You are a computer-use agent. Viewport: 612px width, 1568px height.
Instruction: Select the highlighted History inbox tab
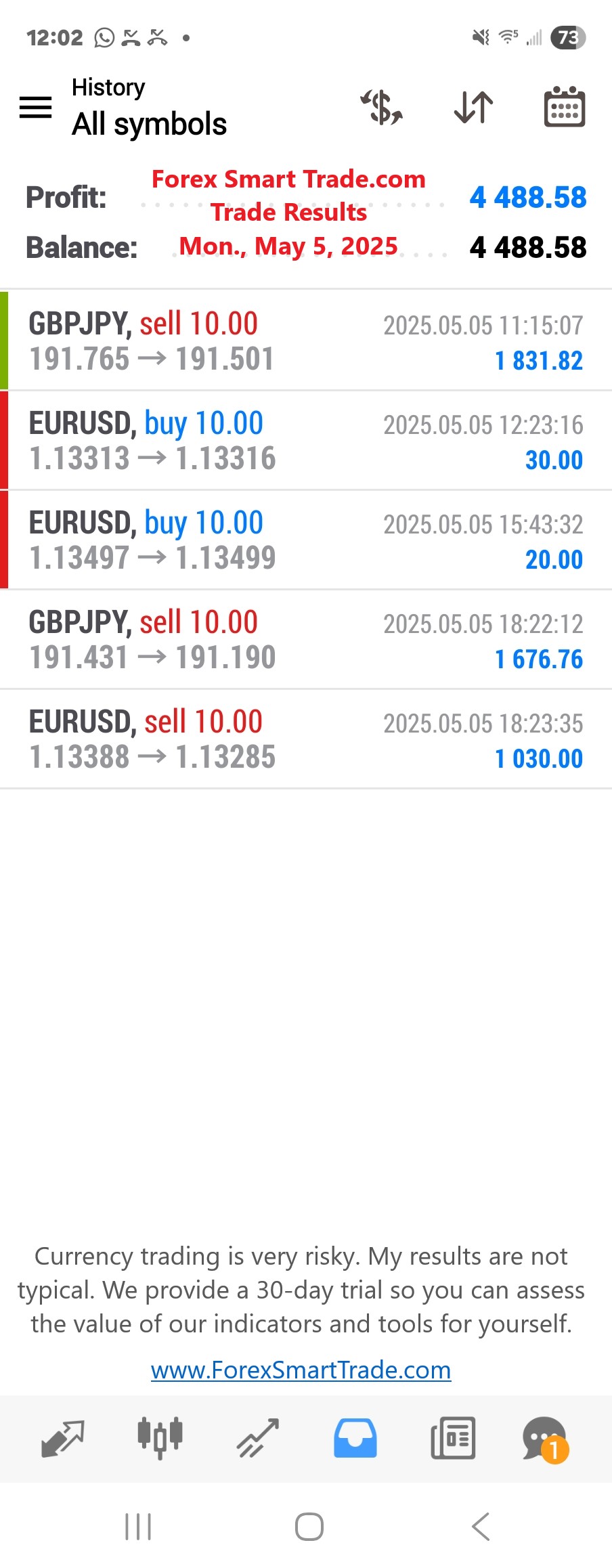[x=355, y=1438]
